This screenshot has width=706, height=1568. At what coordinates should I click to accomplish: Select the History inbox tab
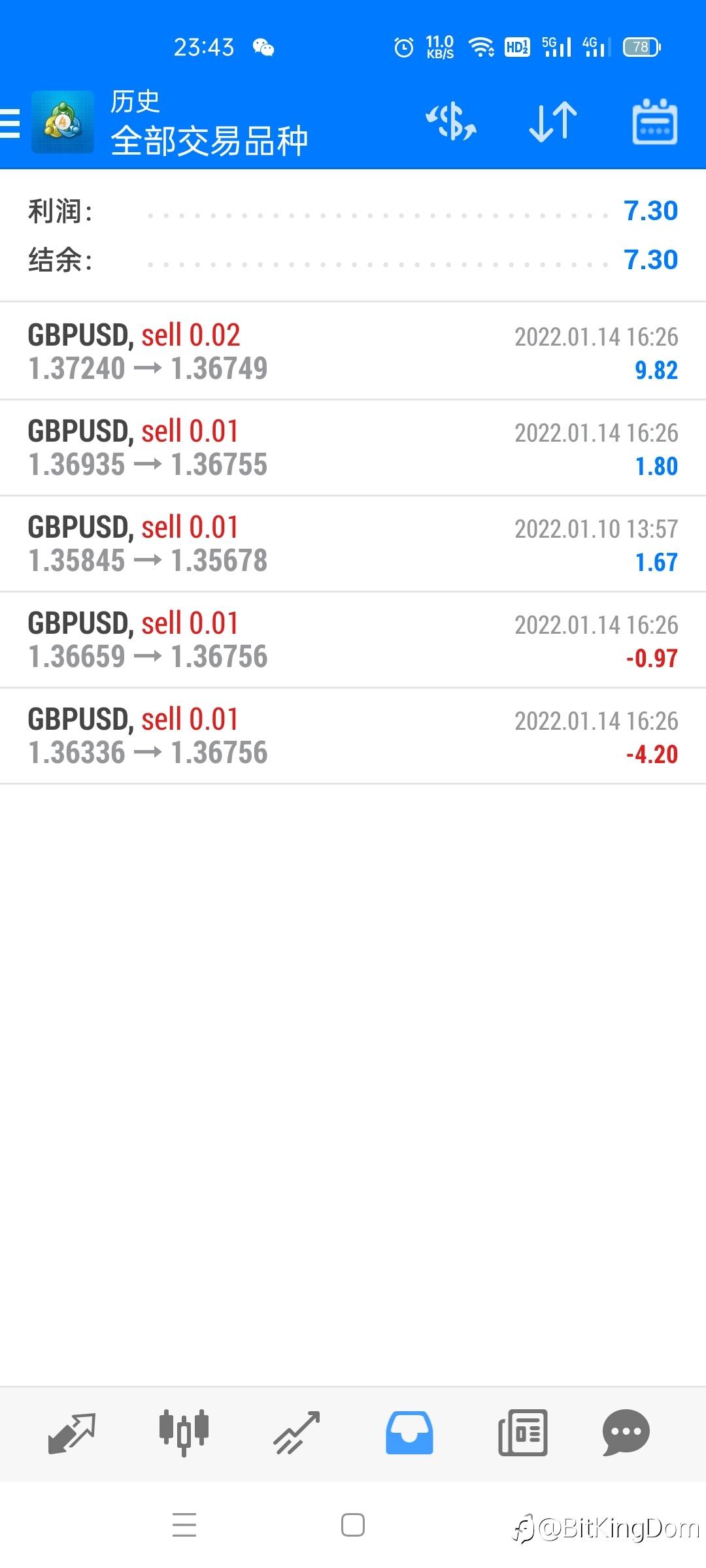point(409,1433)
